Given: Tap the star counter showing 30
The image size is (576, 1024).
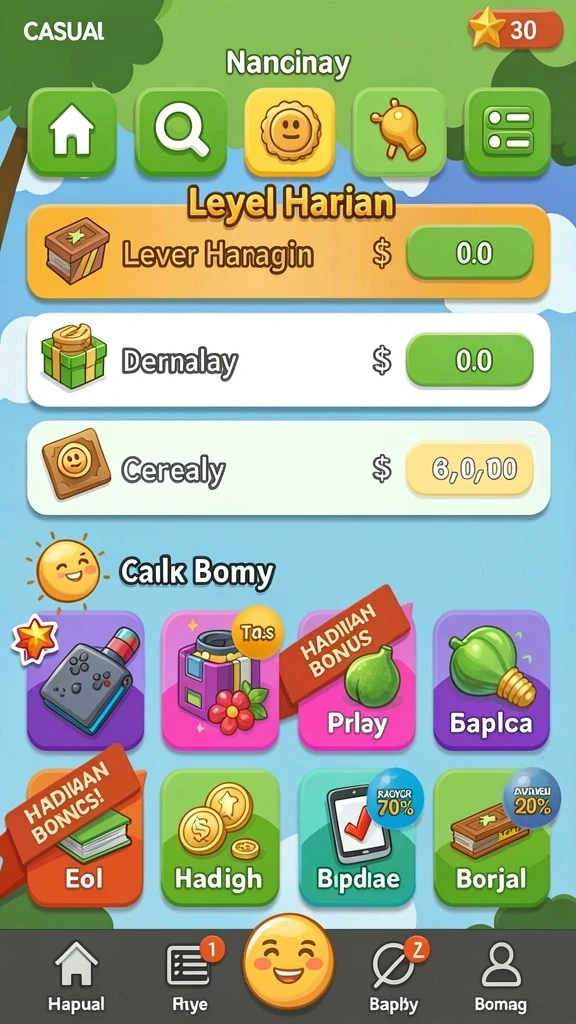Looking at the screenshot, I should click(x=516, y=29).
